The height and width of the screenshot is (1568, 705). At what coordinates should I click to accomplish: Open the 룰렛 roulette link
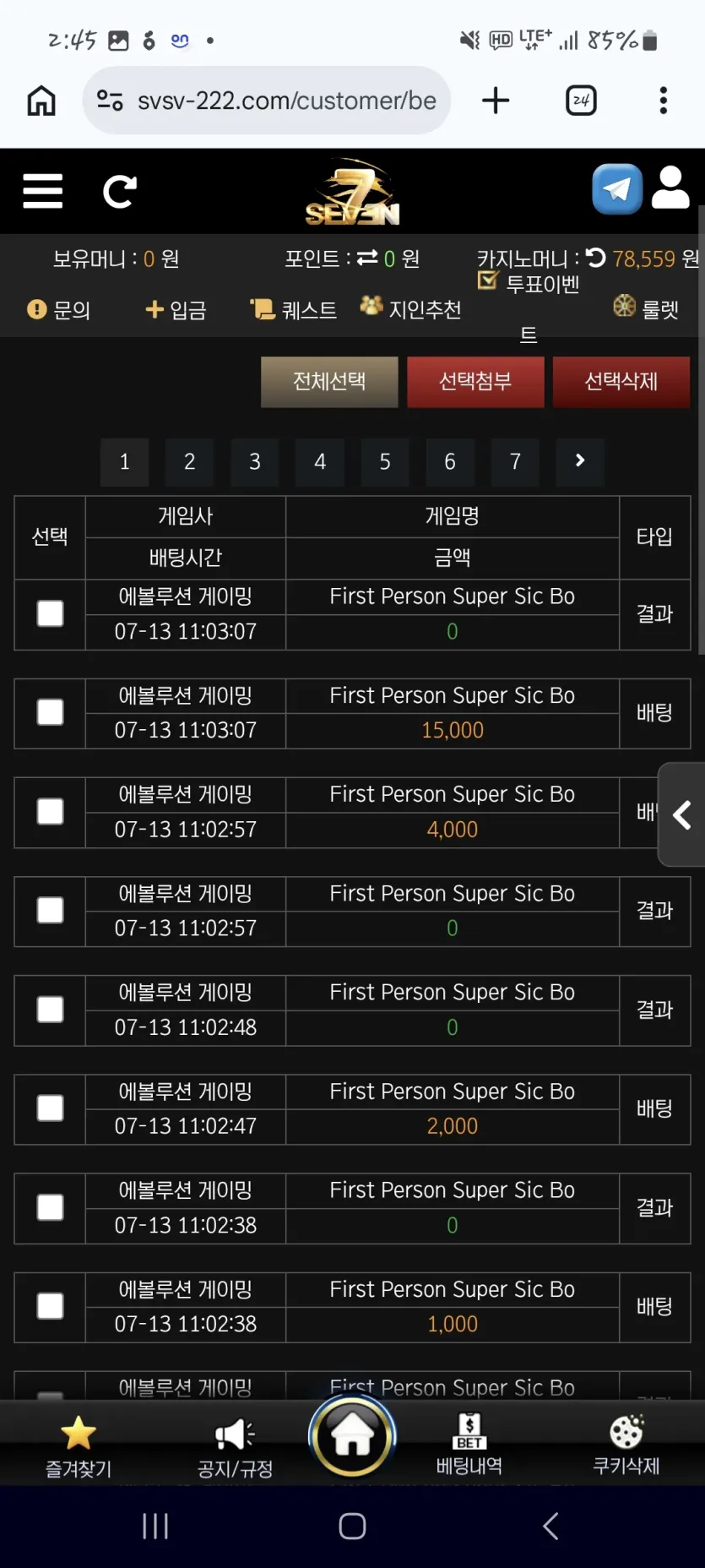click(x=646, y=308)
